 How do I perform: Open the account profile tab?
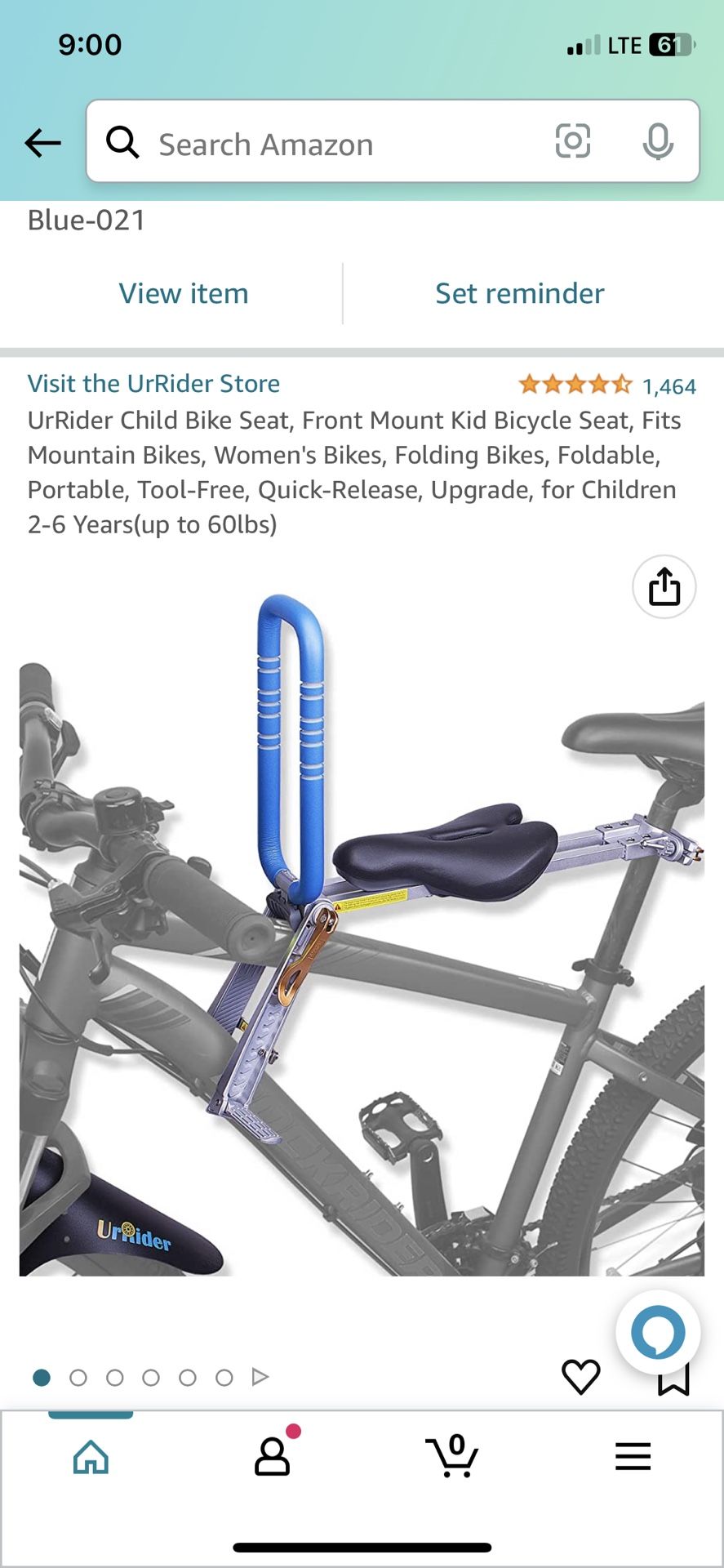coord(273,1457)
